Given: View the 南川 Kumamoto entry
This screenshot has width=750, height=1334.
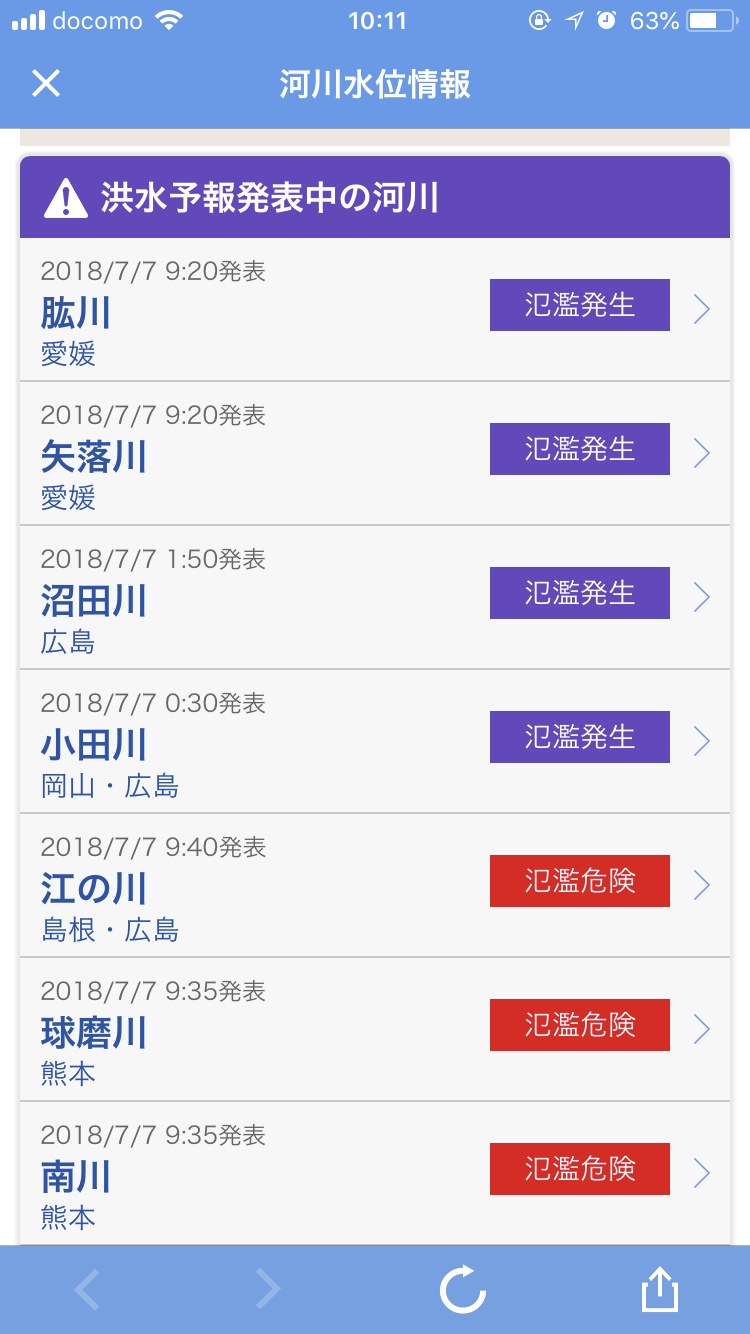Looking at the screenshot, I should coord(375,1173).
